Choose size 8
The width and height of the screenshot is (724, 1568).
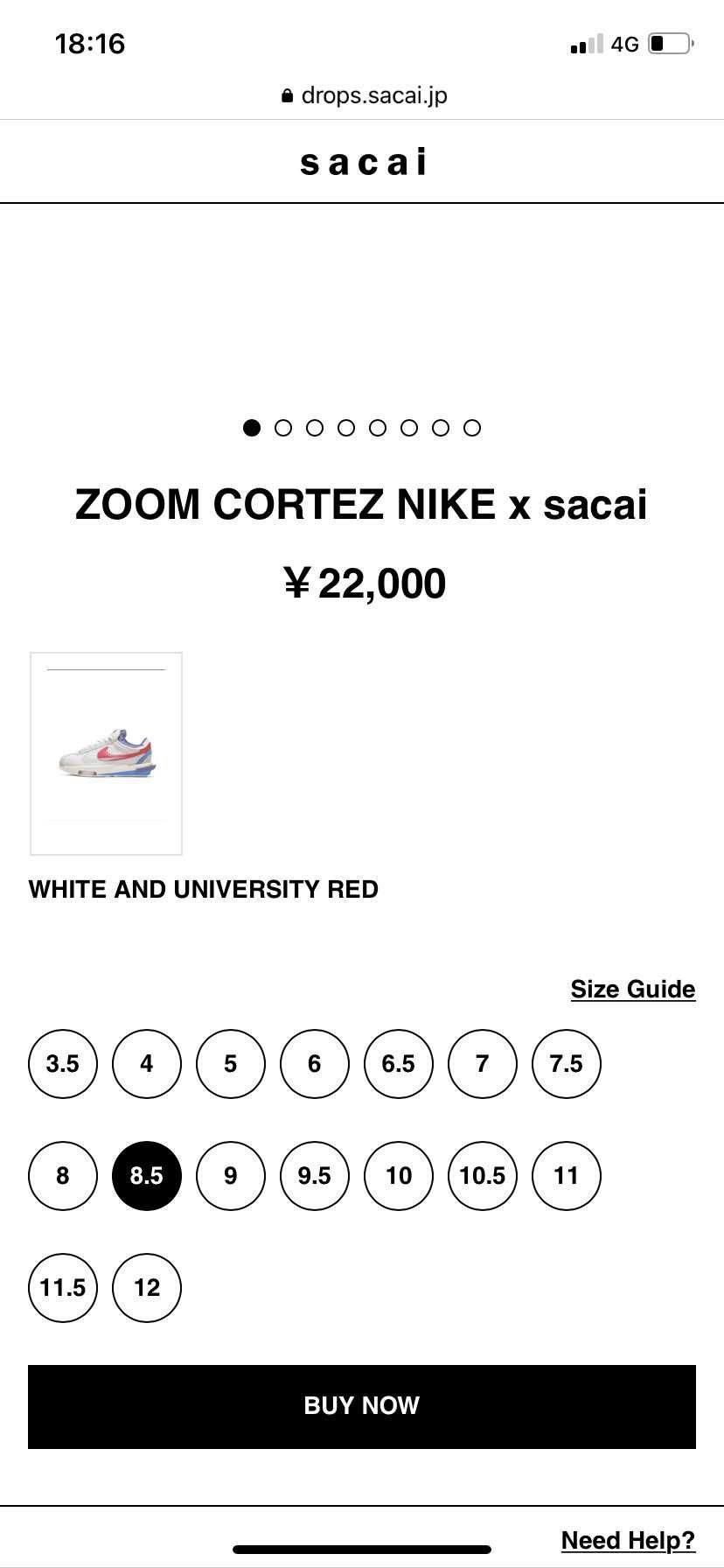pos(63,1176)
